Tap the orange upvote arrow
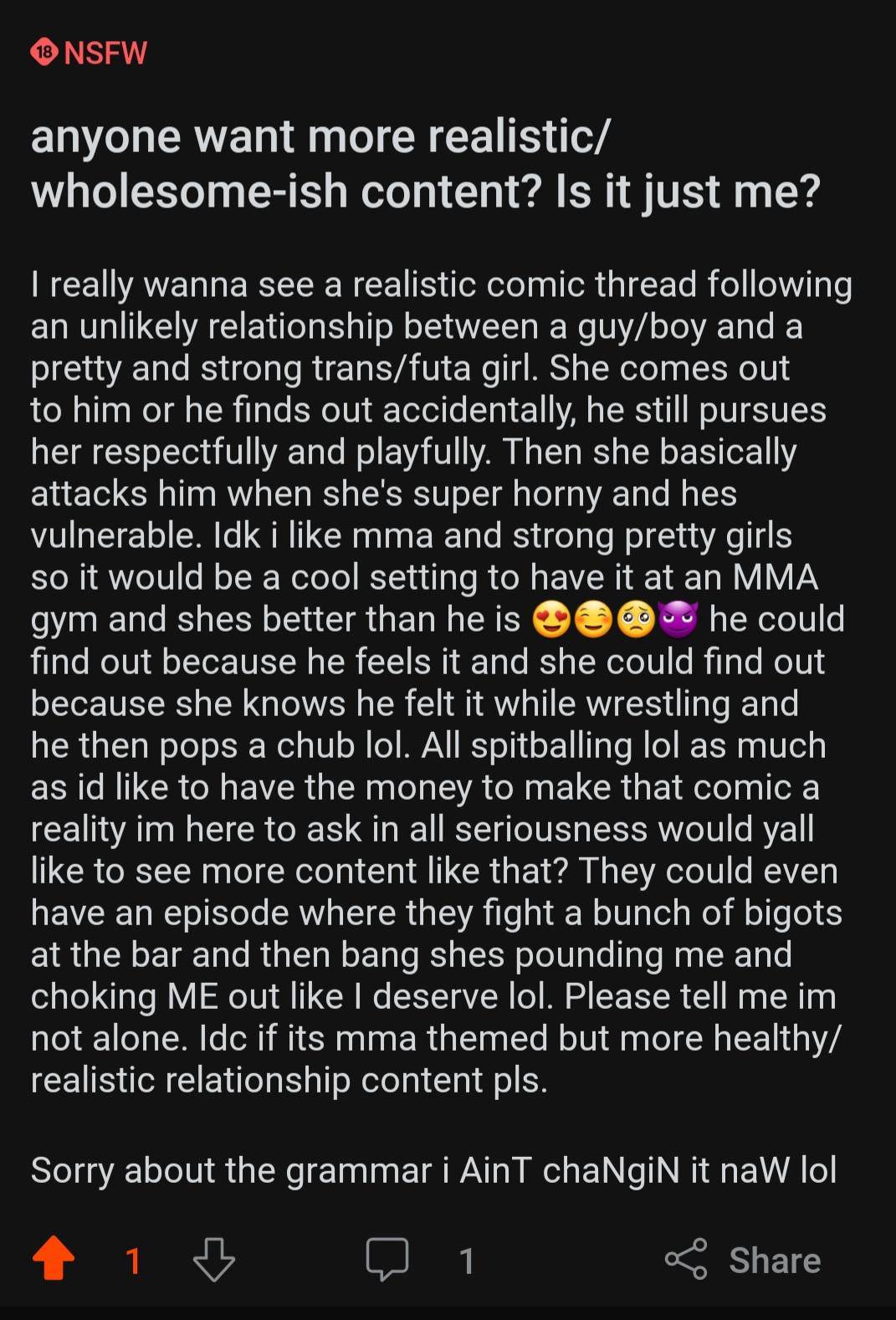 click(54, 1259)
